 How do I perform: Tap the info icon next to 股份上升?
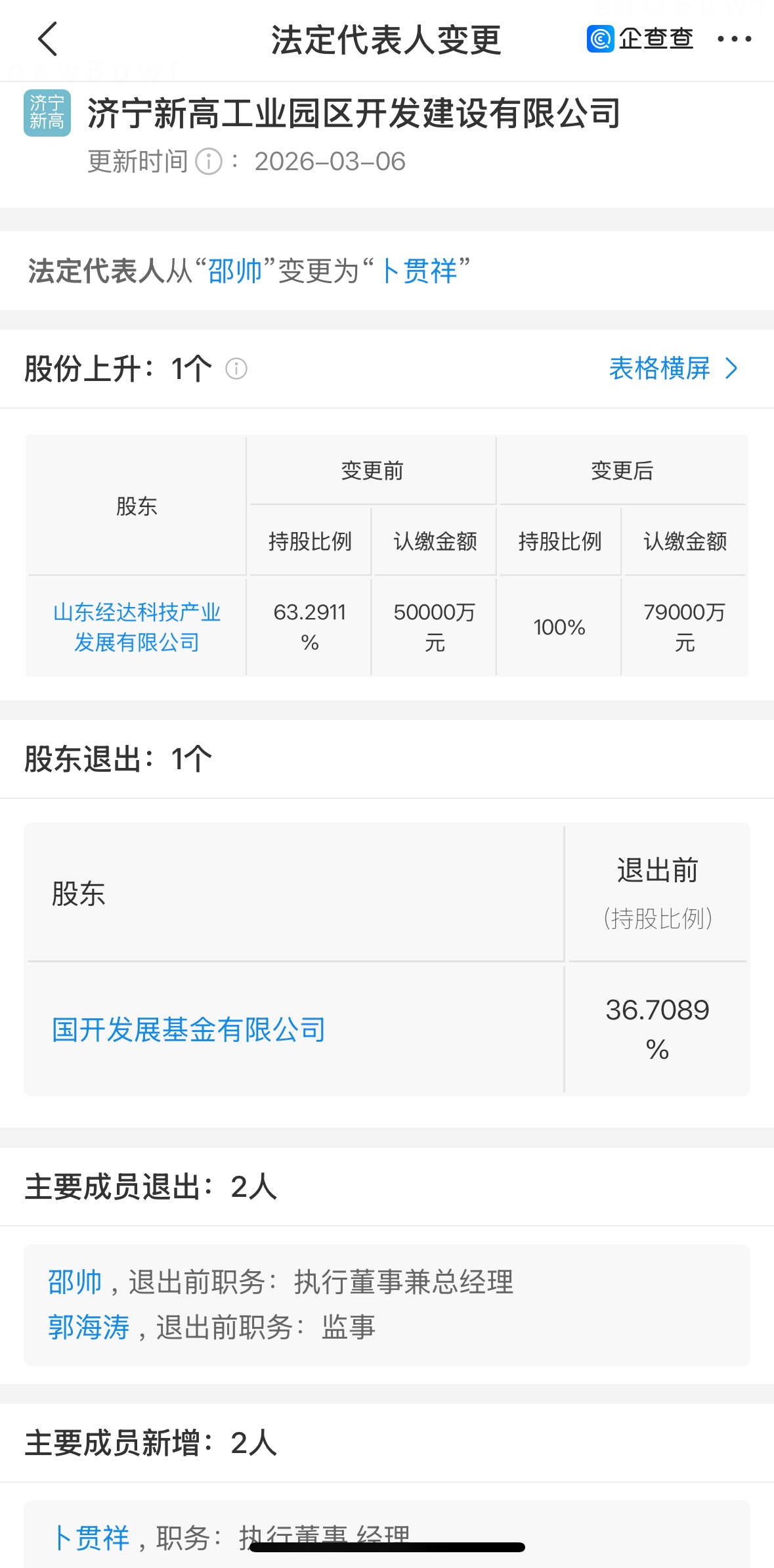click(236, 369)
